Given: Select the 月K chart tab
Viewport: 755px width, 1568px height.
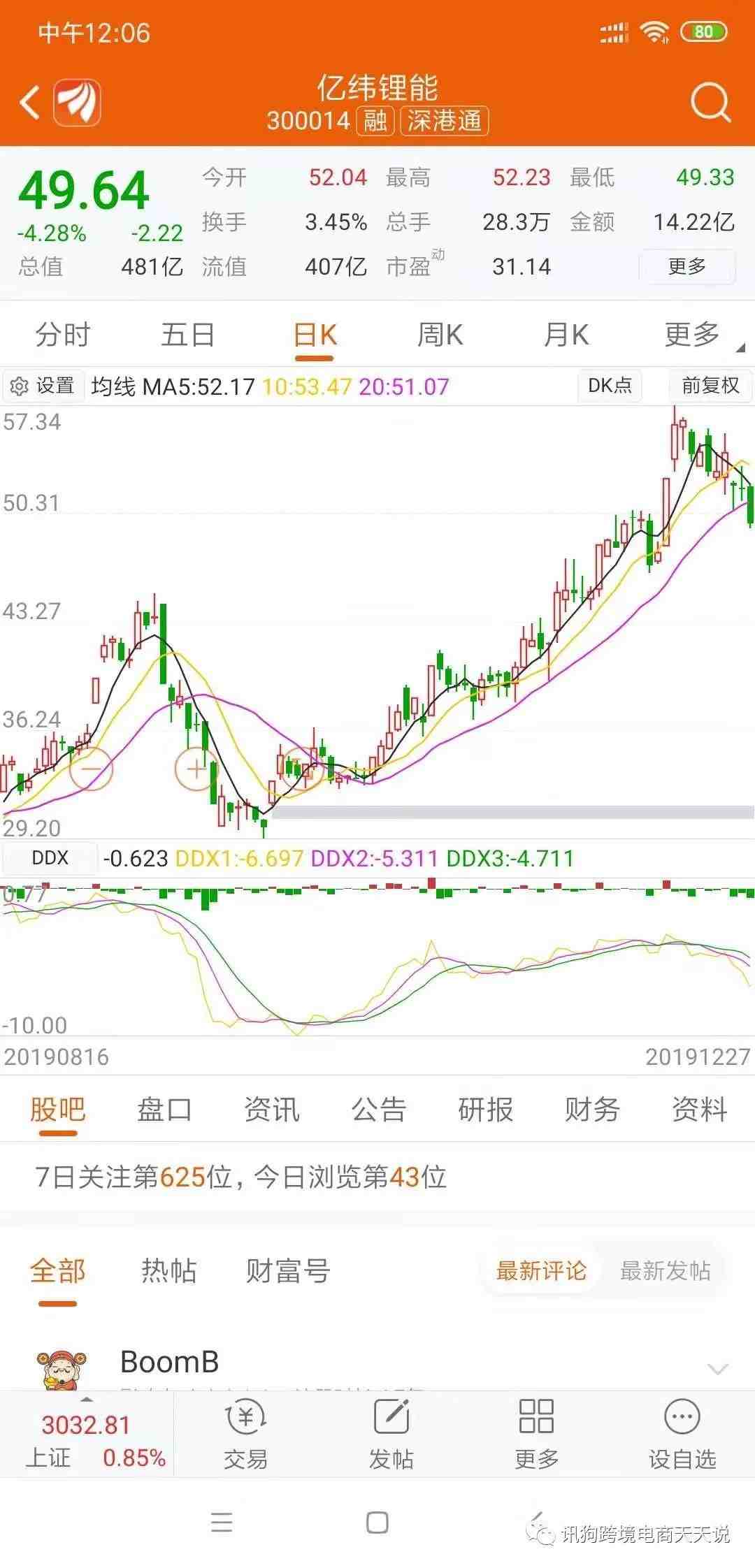Looking at the screenshot, I should (x=566, y=335).
